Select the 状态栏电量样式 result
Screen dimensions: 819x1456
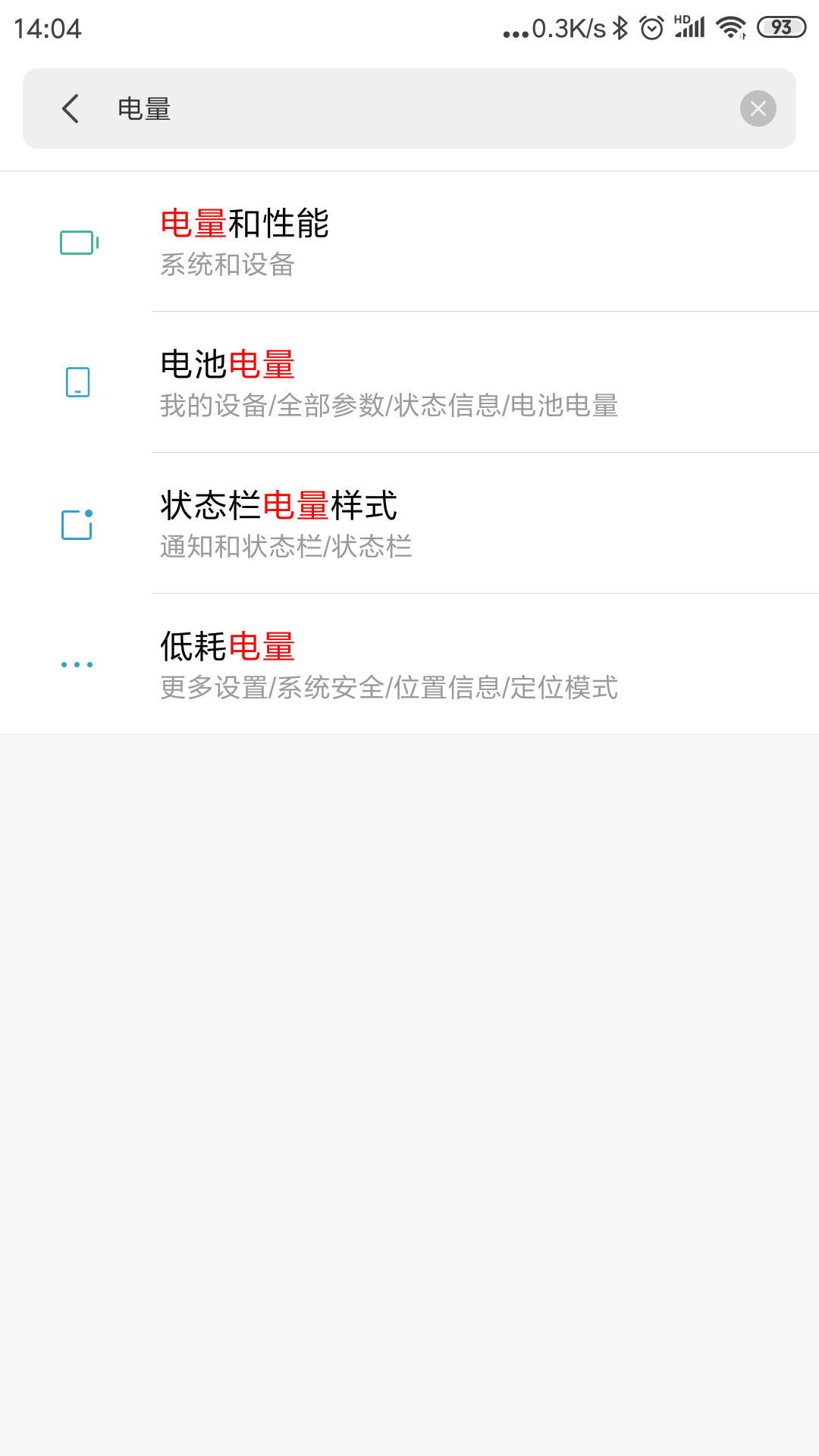[409, 524]
